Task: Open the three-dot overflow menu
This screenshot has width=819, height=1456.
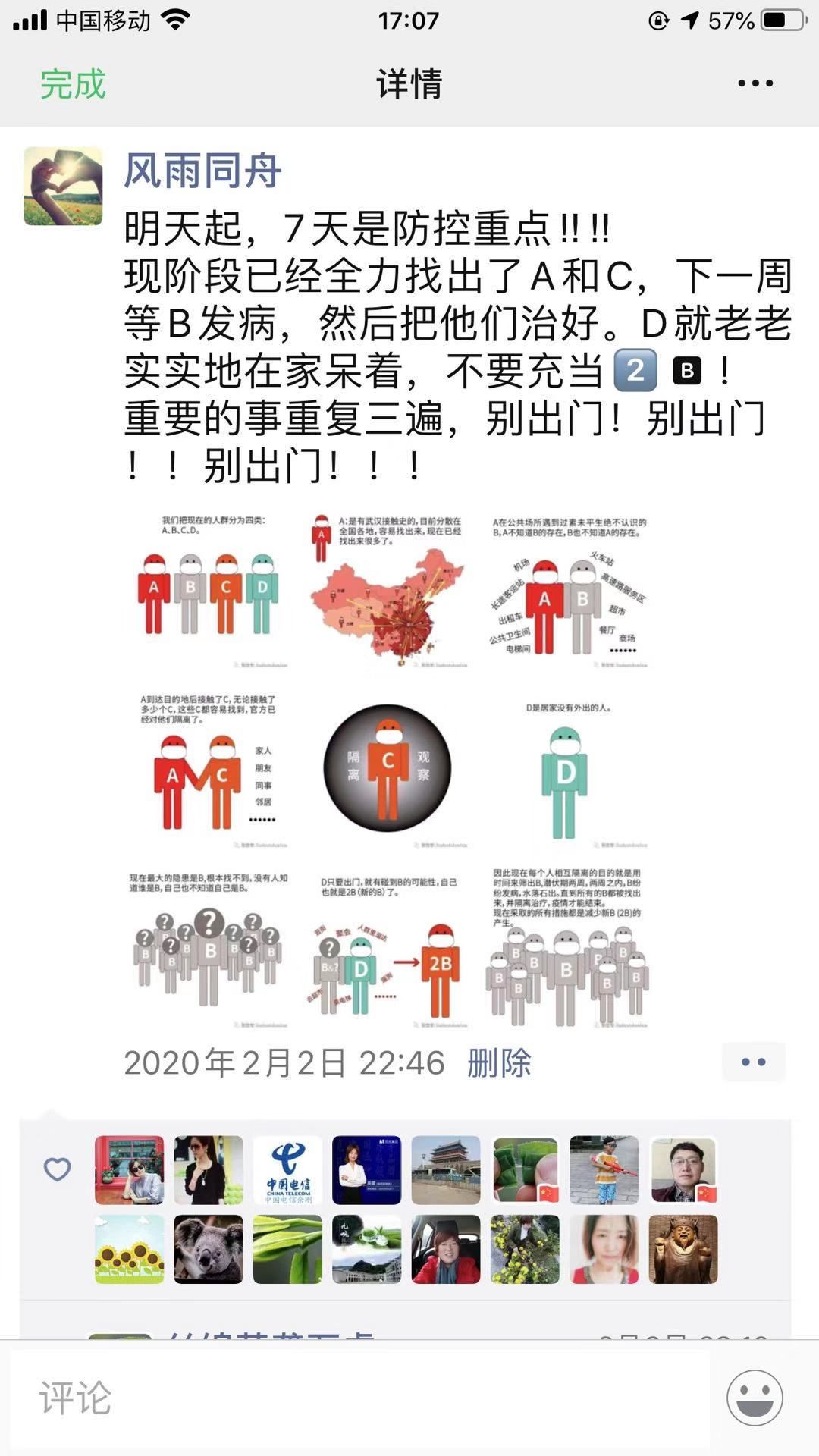Action: [x=755, y=83]
